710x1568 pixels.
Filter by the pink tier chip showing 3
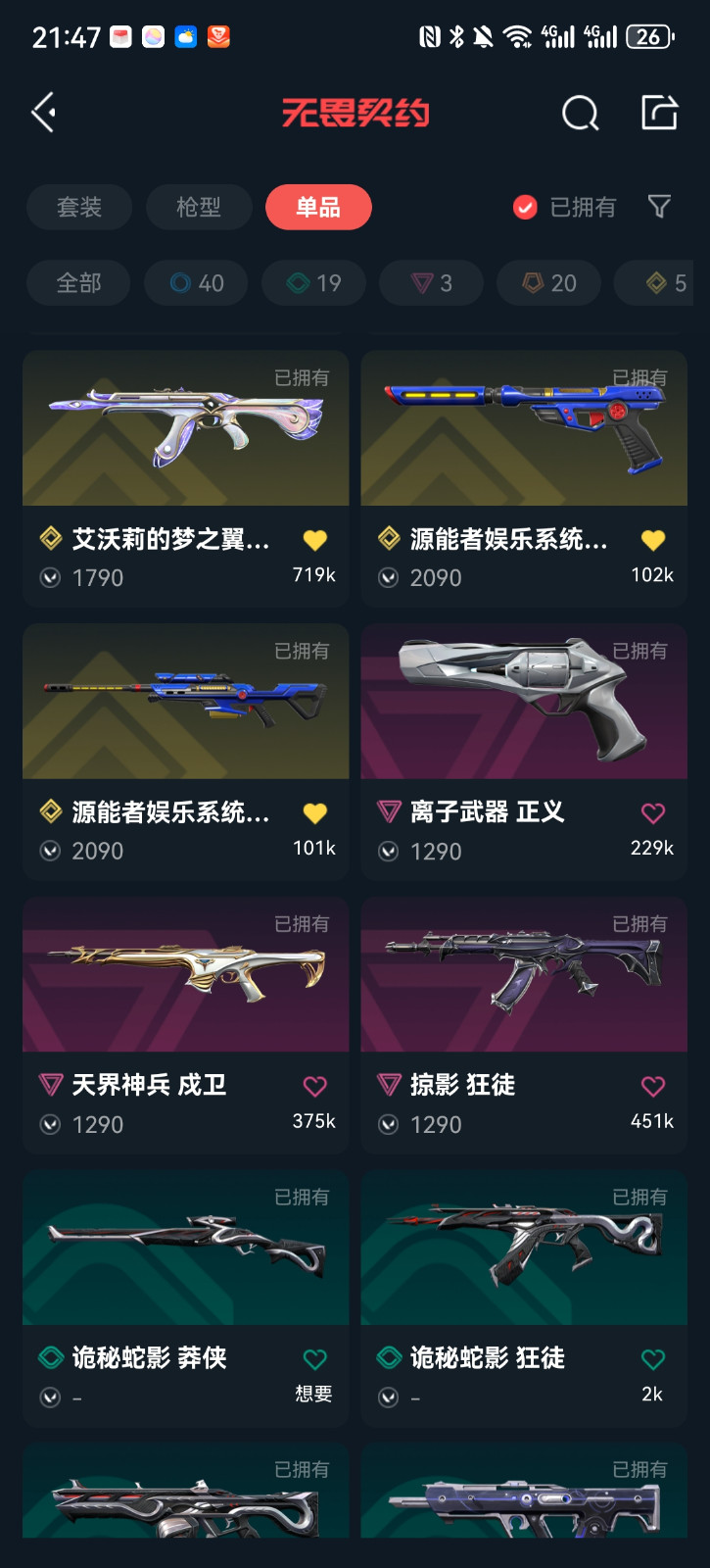click(x=431, y=283)
